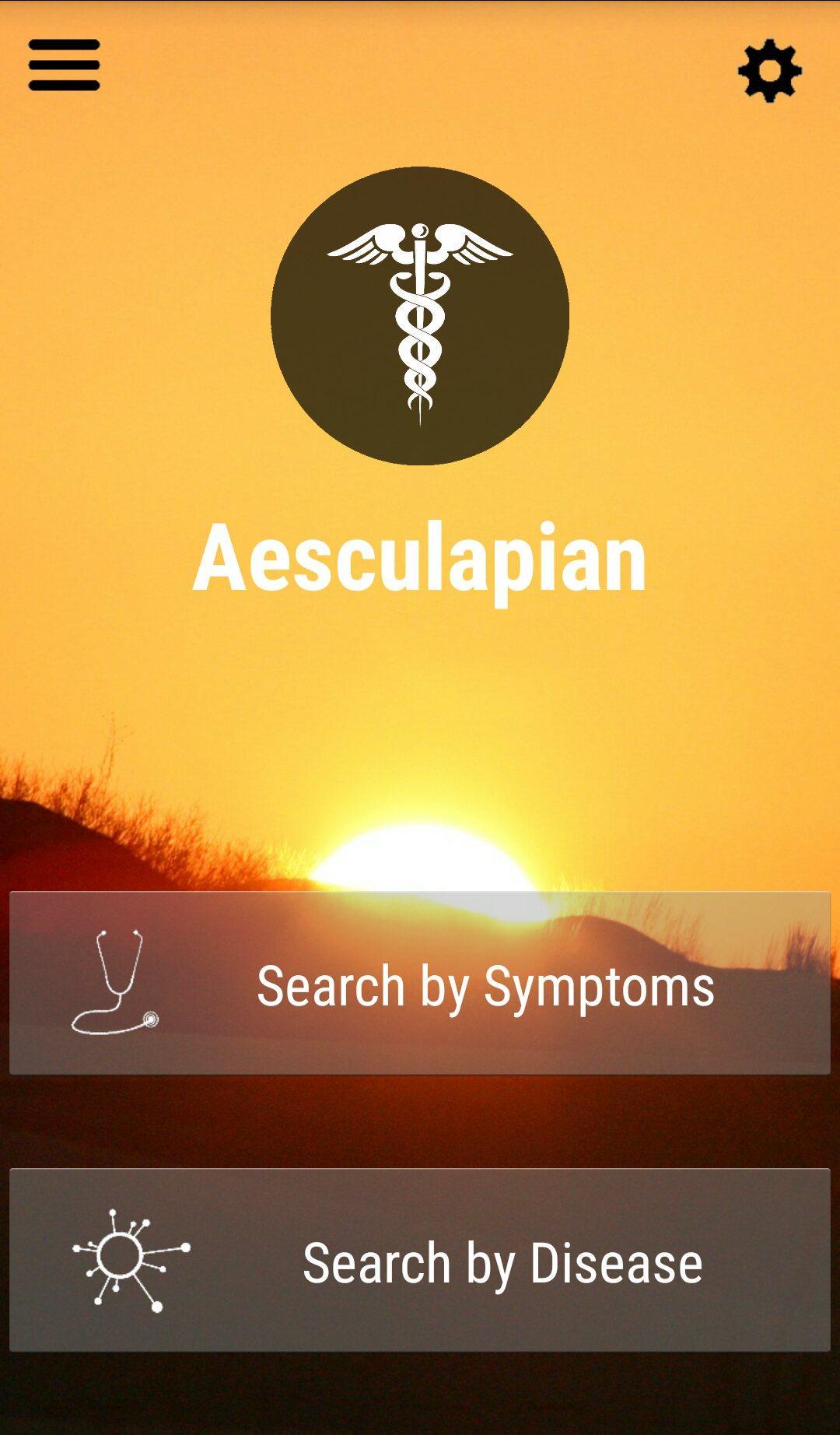Open the hamburger drawer menu
The width and height of the screenshot is (840, 1435).
(x=64, y=65)
